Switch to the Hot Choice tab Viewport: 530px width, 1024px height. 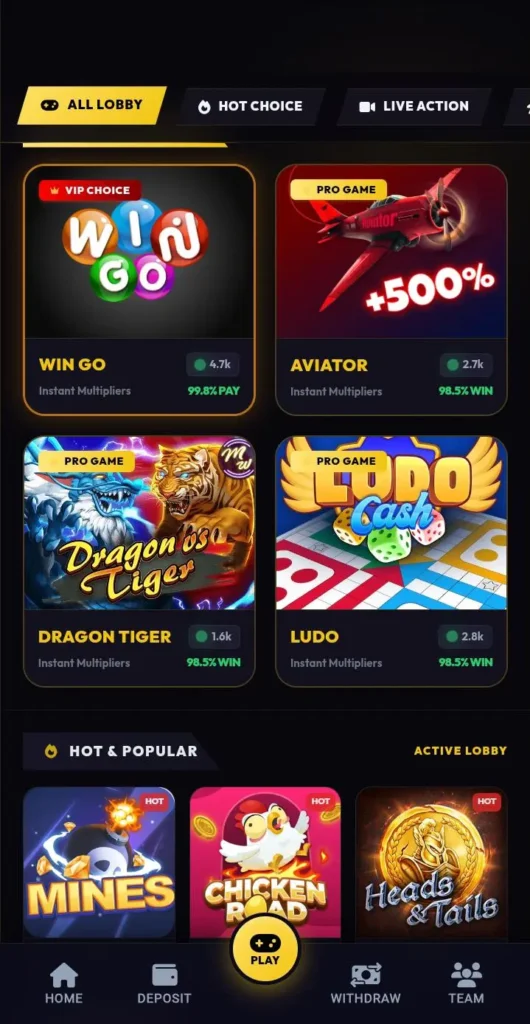click(251, 106)
